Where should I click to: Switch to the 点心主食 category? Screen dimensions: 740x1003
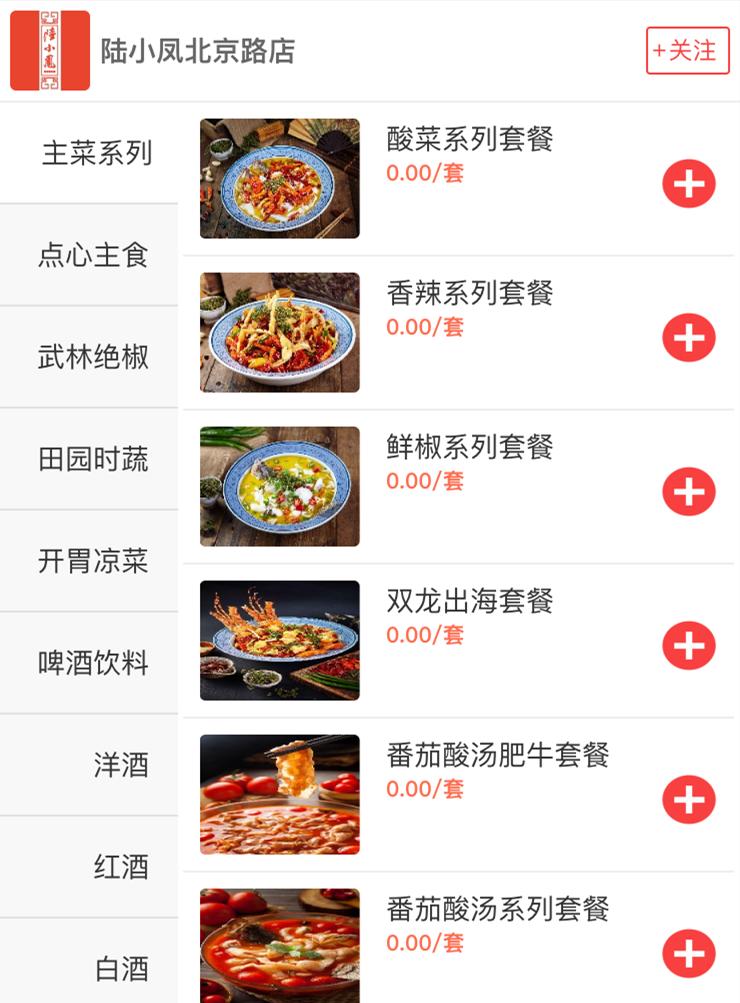[88, 256]
